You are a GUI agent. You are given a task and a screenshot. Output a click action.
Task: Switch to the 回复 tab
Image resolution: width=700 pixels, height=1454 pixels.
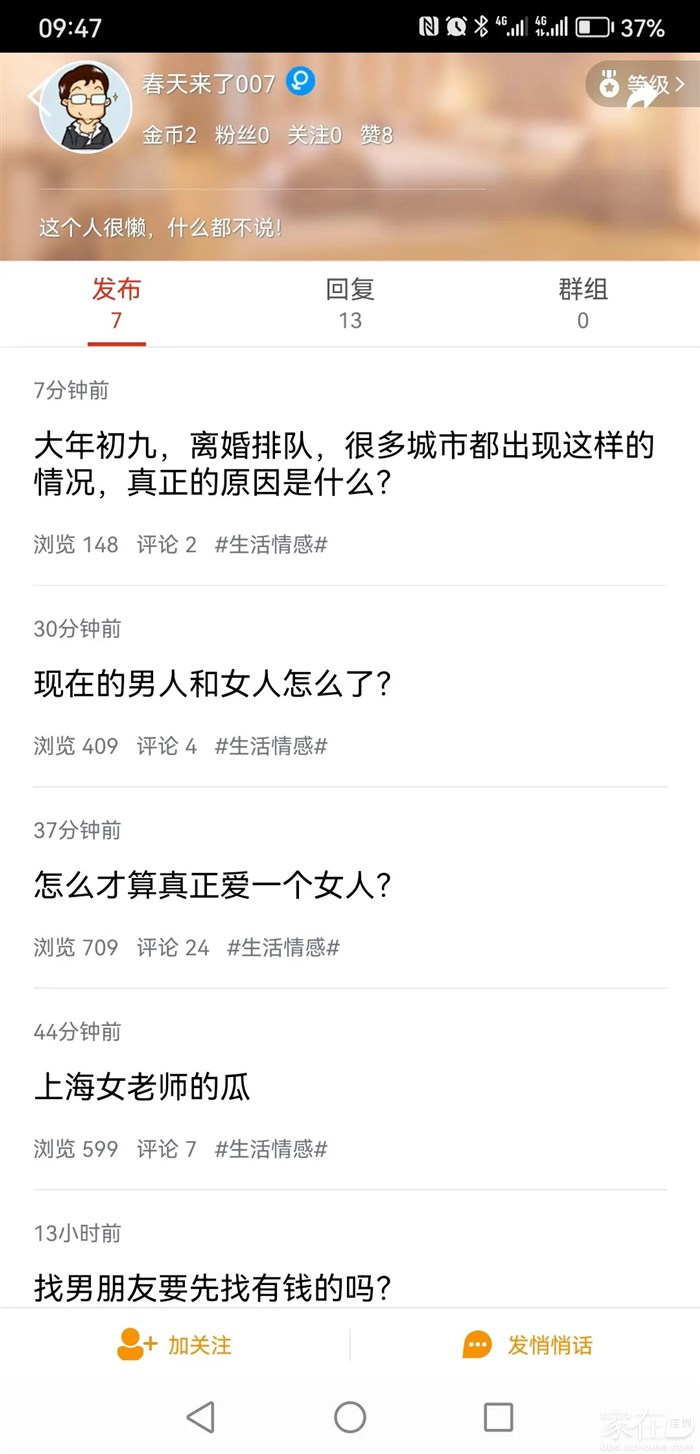click(350, 303)
